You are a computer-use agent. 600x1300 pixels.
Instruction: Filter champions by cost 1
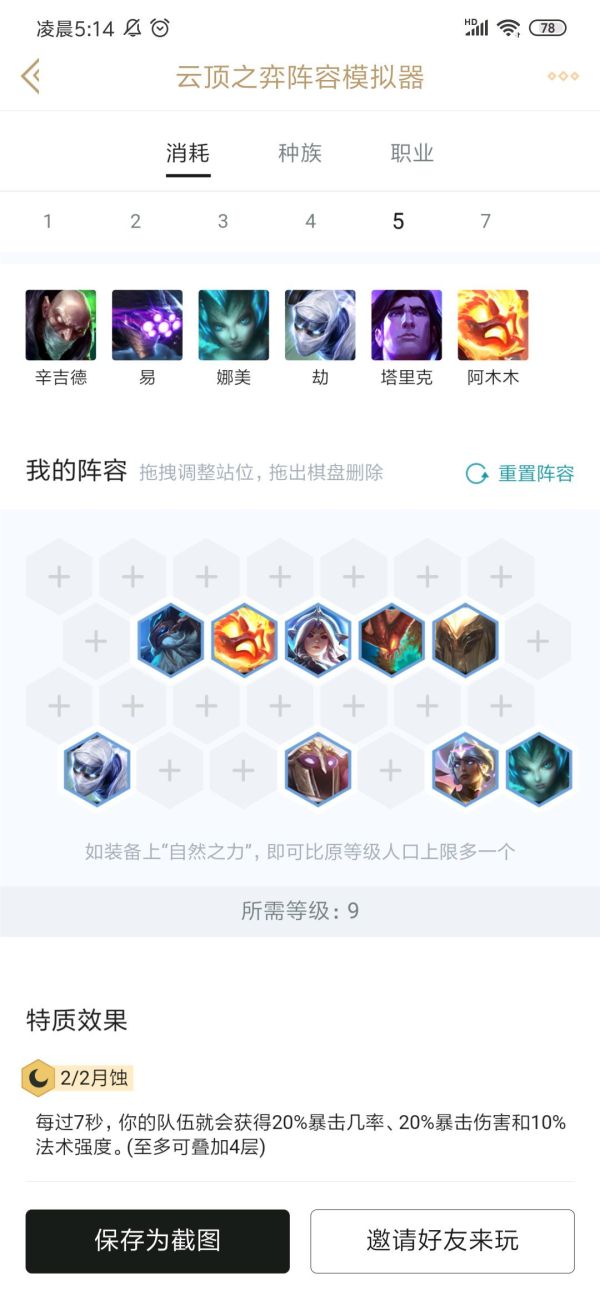click(47, 221)
